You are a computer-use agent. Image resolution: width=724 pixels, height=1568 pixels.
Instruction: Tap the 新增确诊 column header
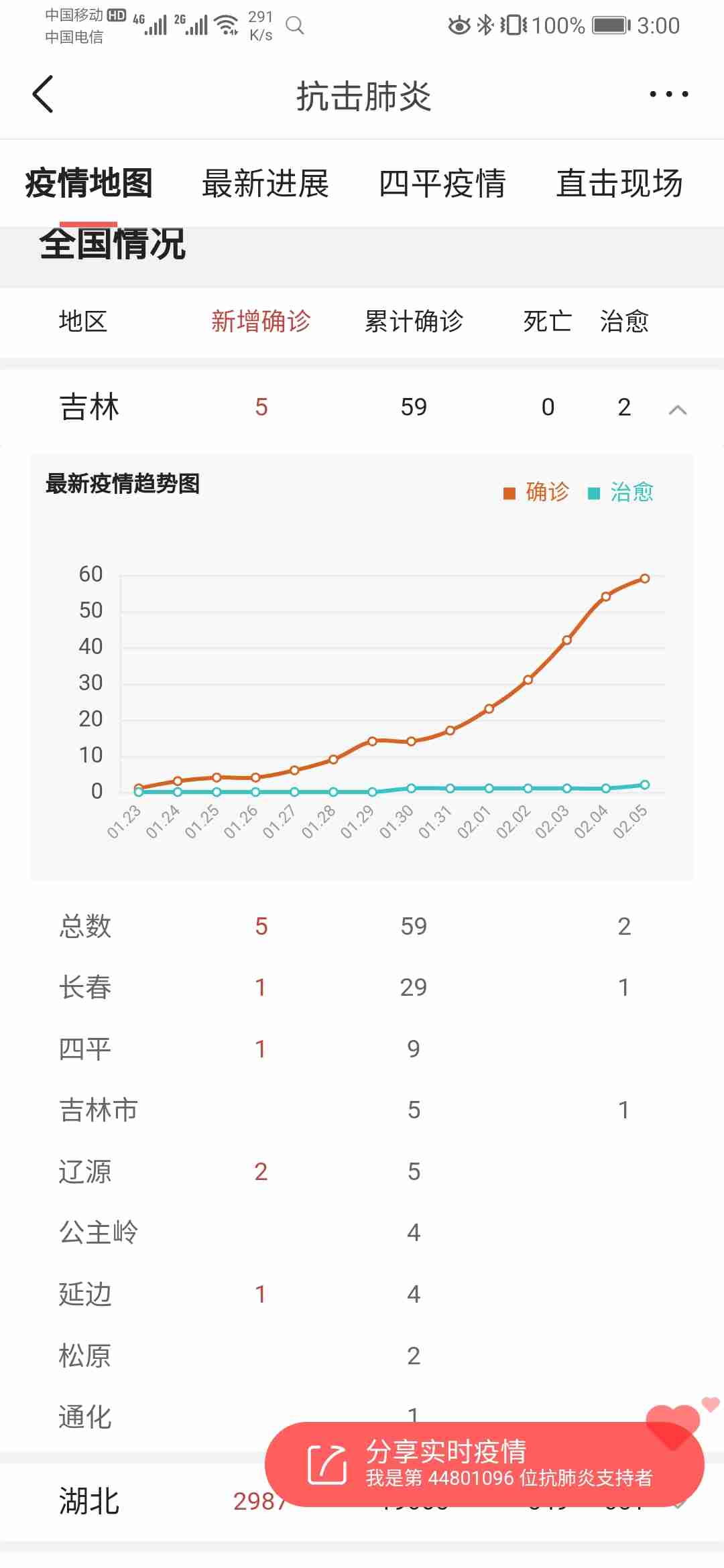261,322
